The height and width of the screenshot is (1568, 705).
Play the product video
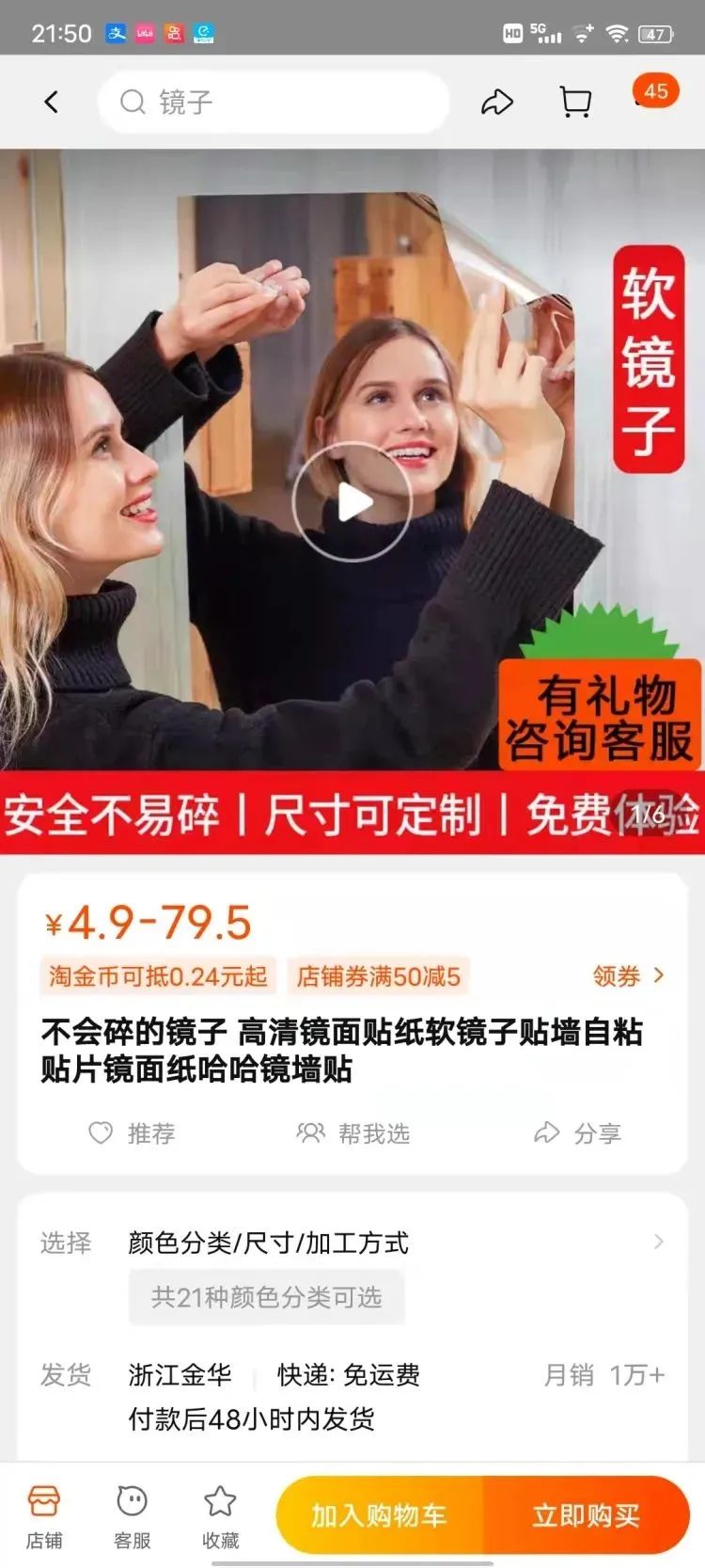click(x=352, y=501)
